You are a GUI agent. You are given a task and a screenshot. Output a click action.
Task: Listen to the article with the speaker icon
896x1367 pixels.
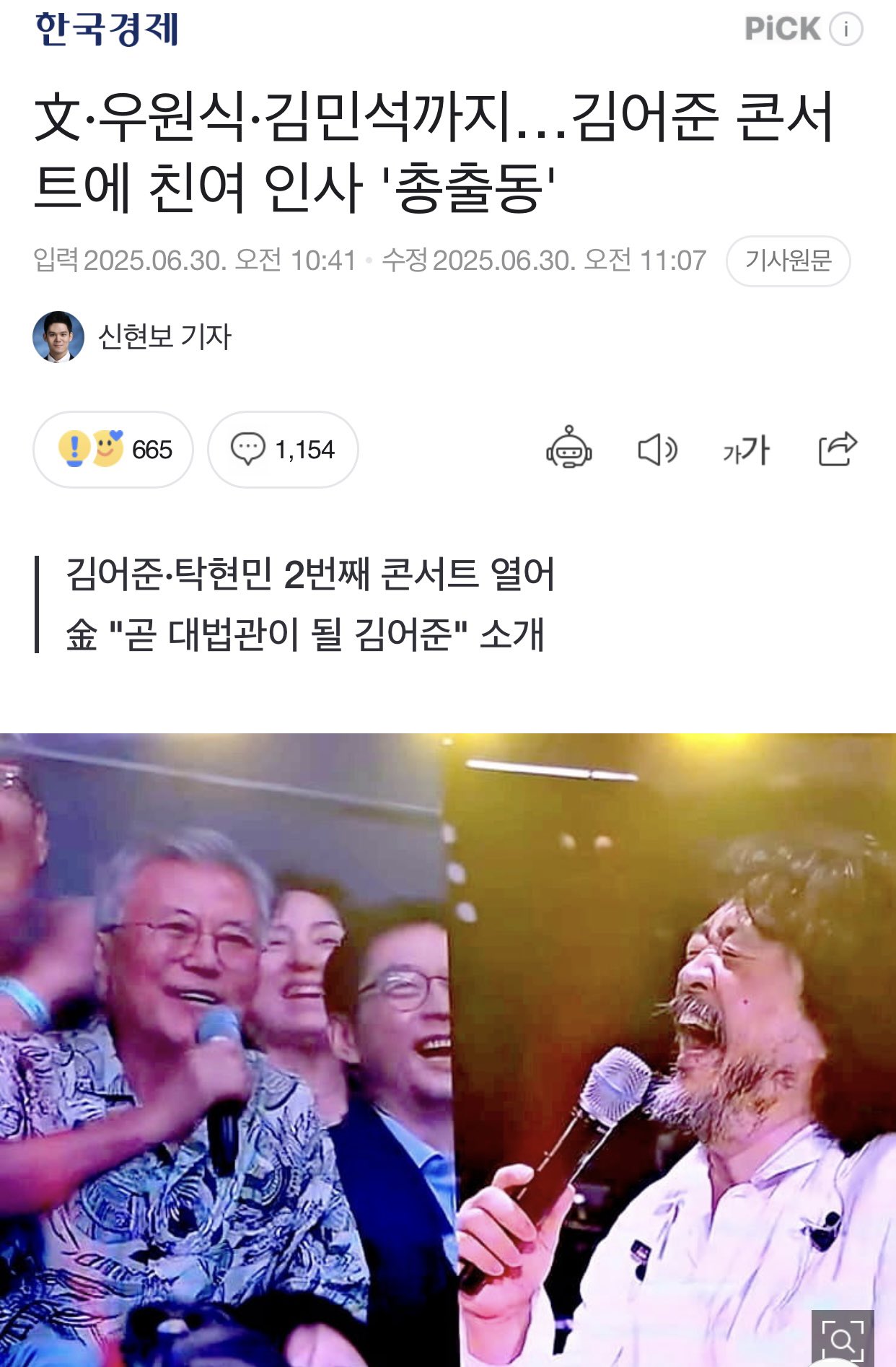(657, 450)
